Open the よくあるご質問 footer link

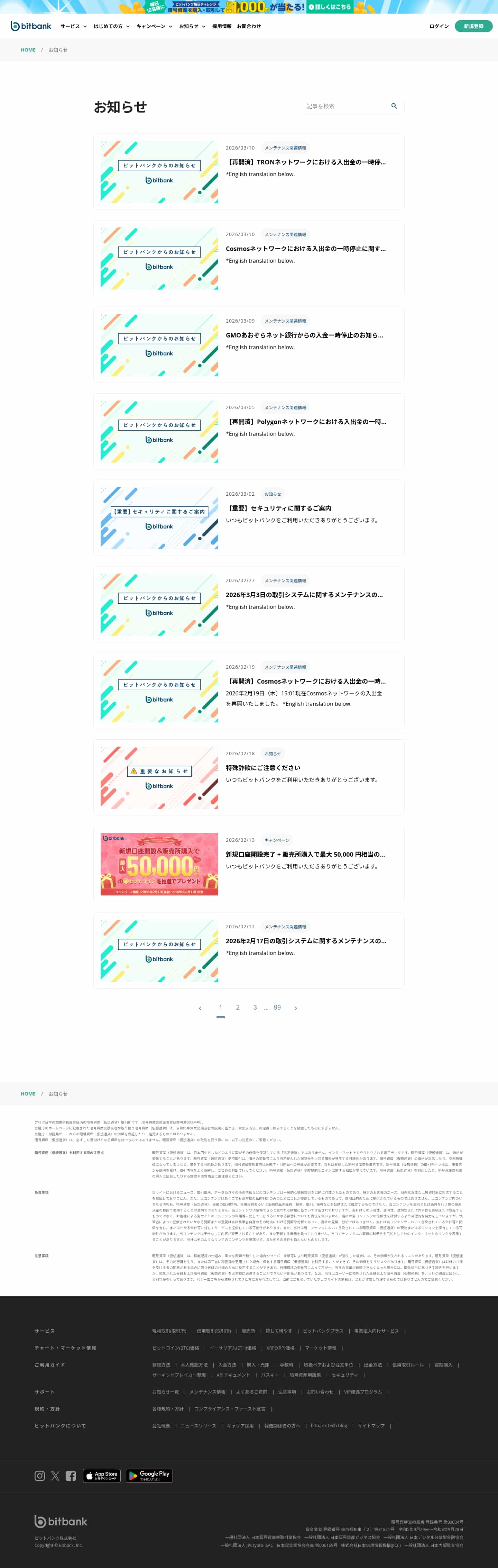pos(252,1391)
